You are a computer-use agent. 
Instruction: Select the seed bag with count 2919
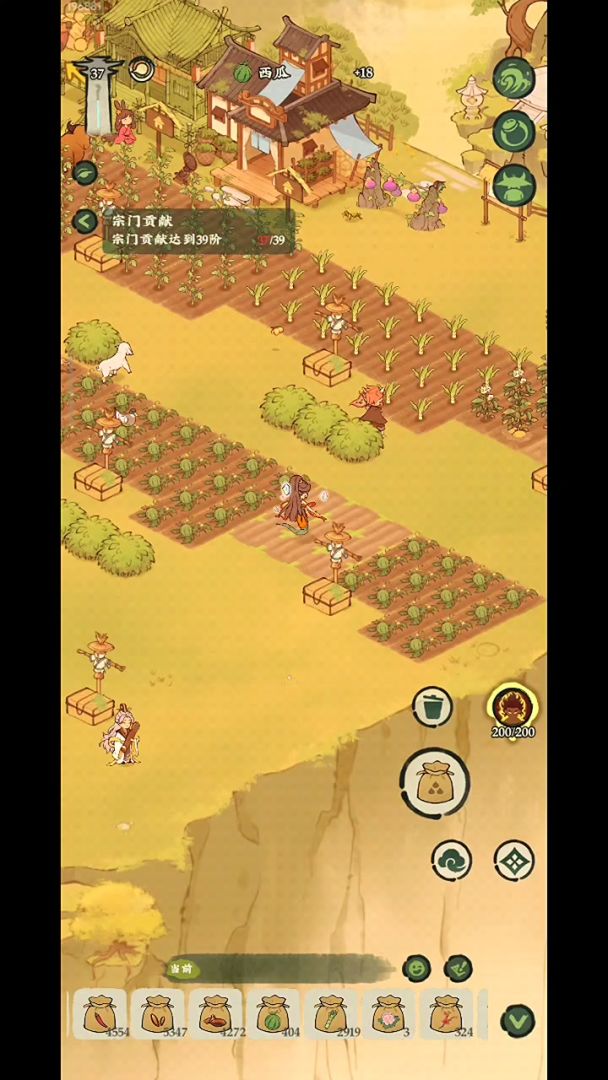[332, 1014]
